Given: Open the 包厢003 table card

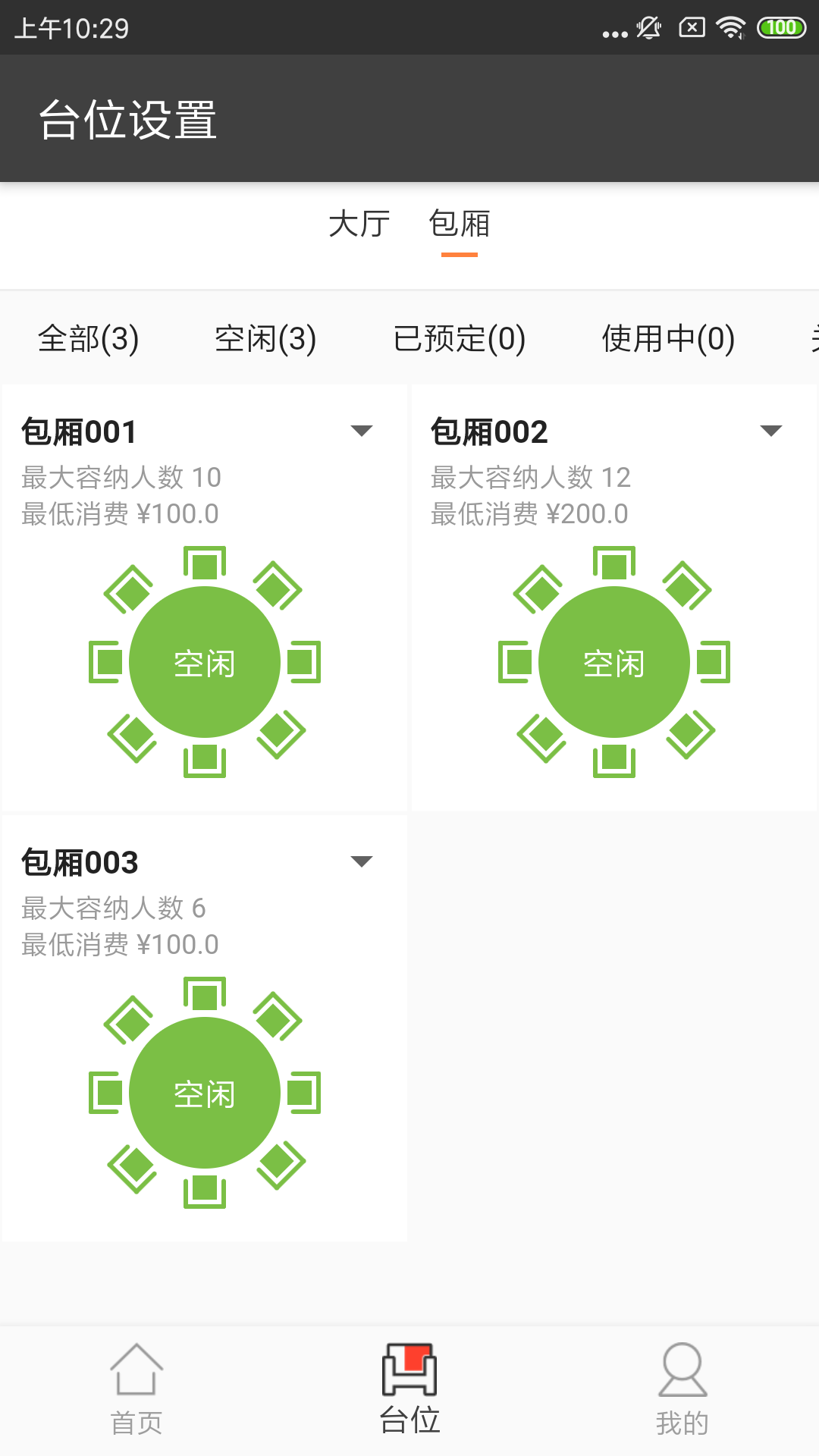Looking at the screenshot, I should coord(205,1093).
